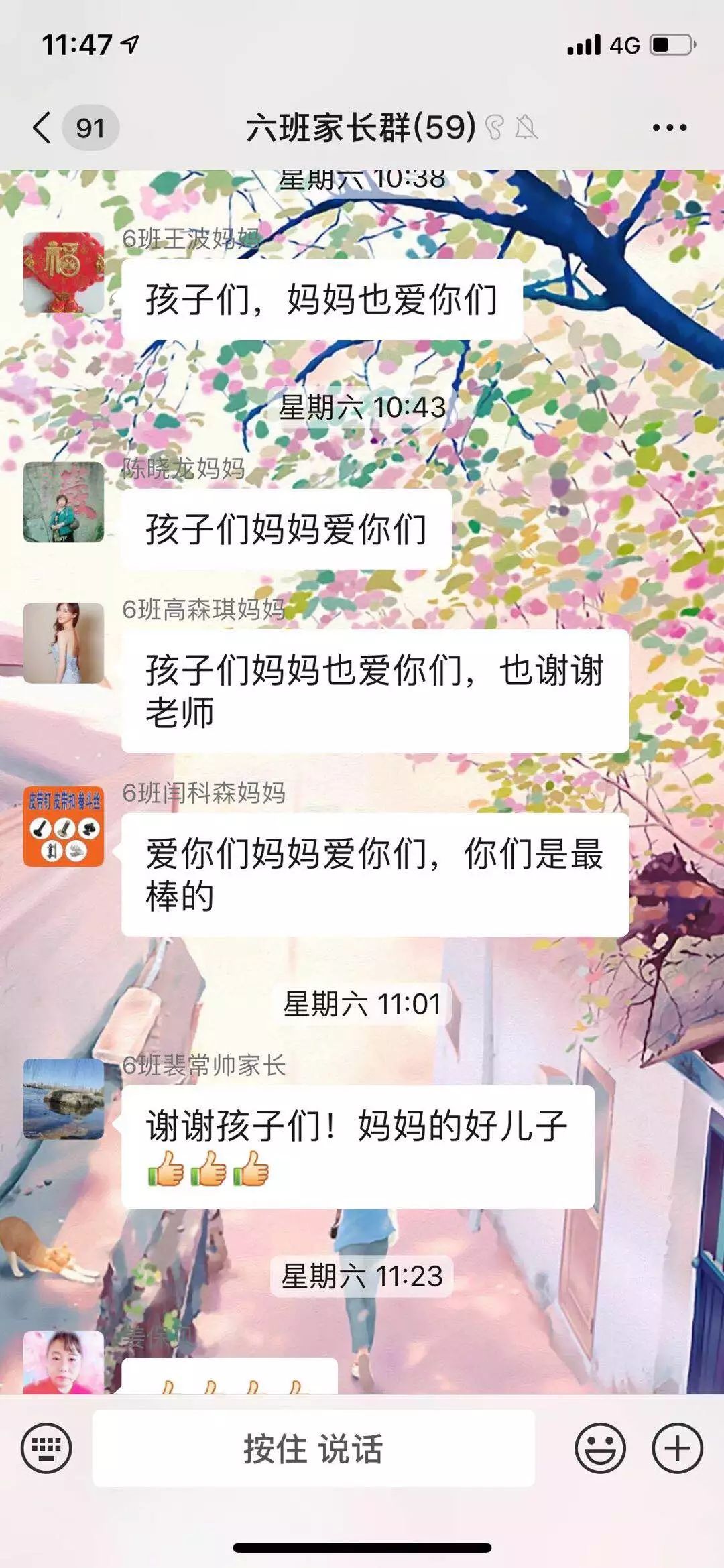Image resolution: width=724 pixels, height=1568 pixels.
Task: Go back to the chat list
Action: [x=42, y=127]
